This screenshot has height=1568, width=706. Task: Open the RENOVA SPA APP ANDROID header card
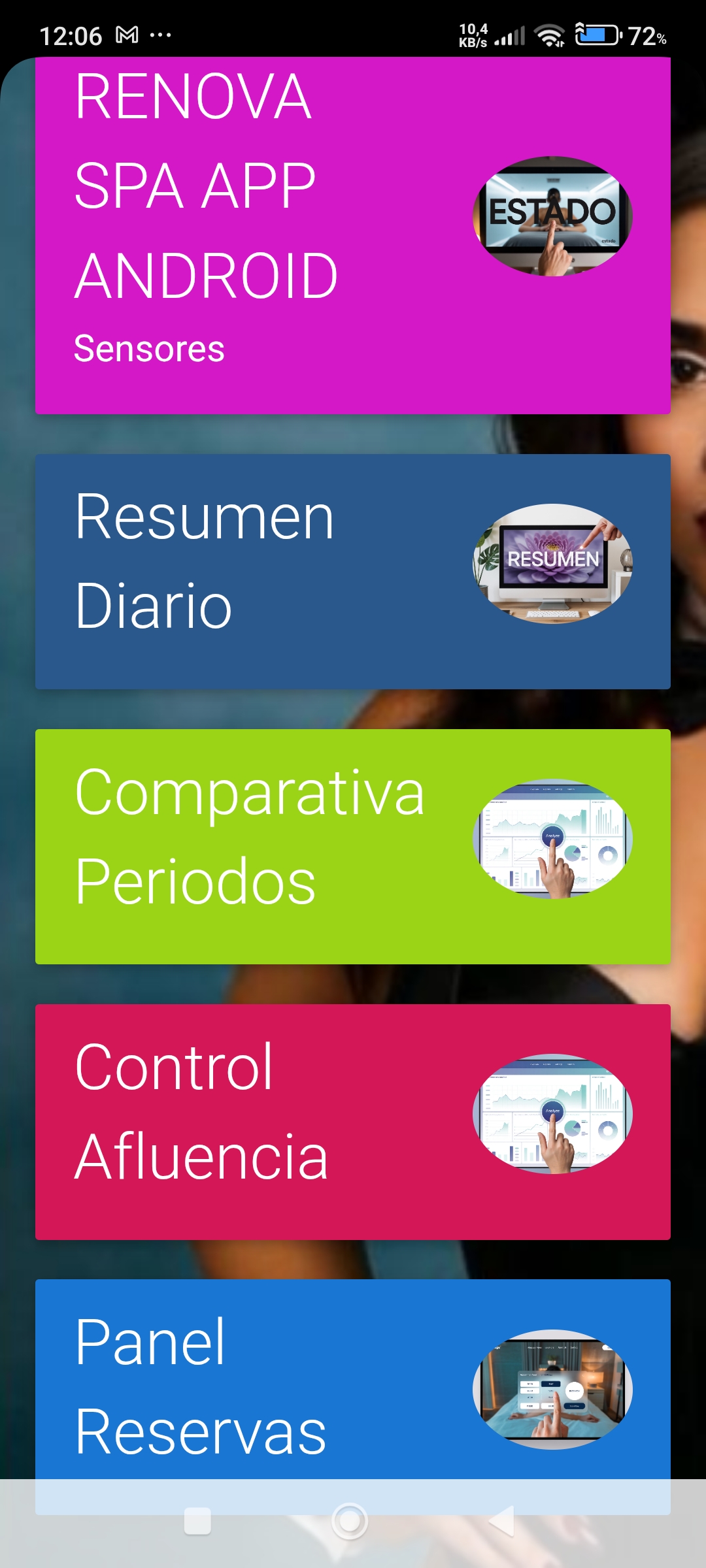pos(261,196)
